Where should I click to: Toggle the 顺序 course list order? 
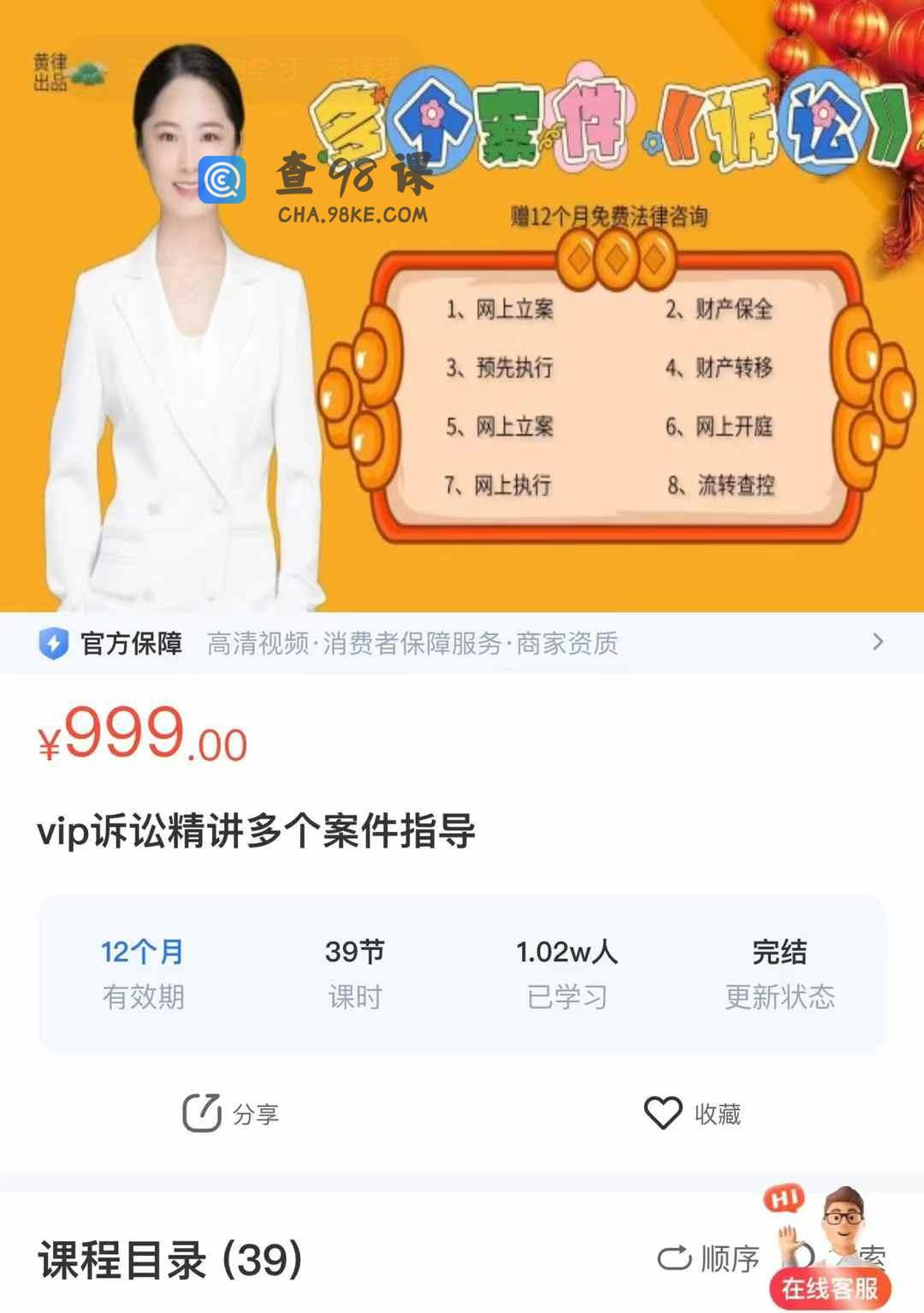click(709, 1258)
